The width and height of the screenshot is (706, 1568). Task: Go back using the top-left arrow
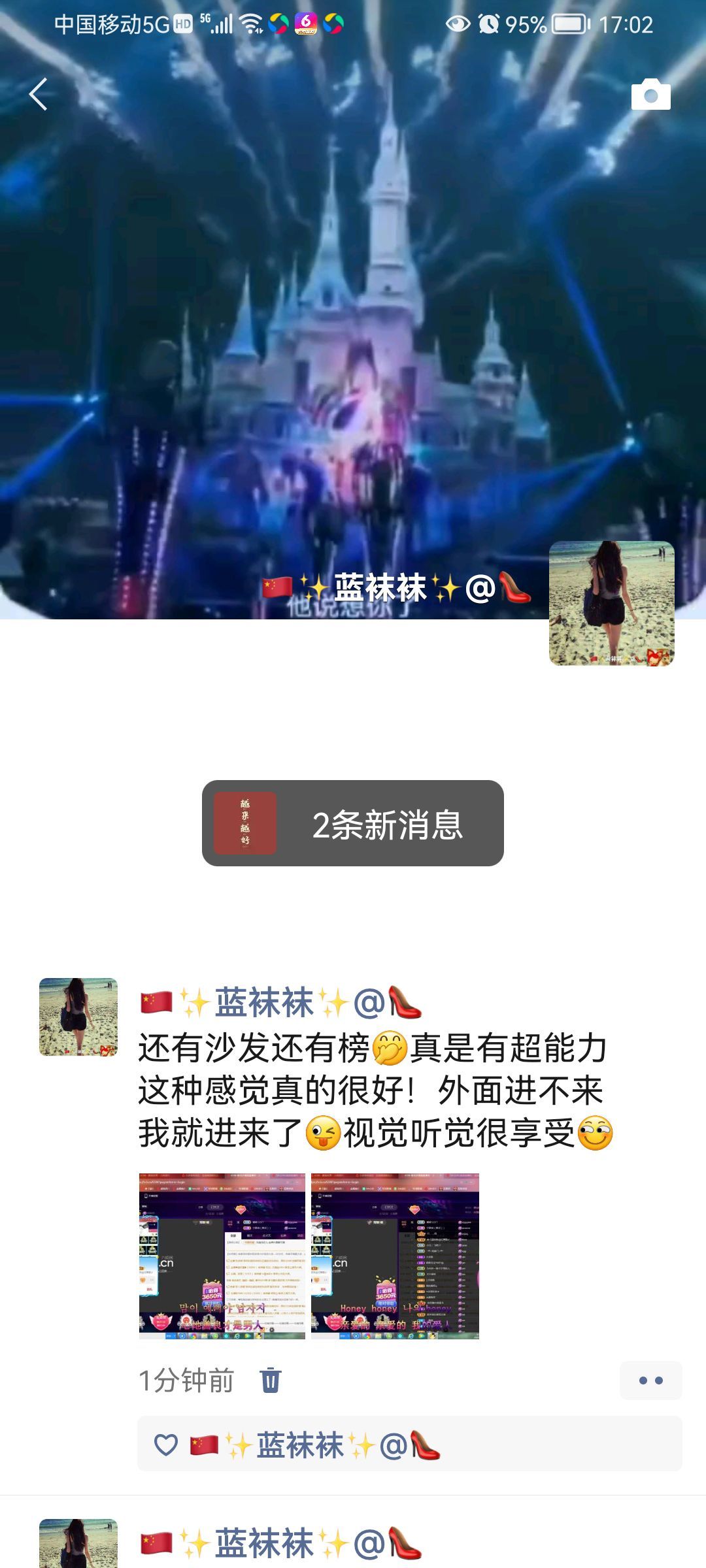coord(38,94)
